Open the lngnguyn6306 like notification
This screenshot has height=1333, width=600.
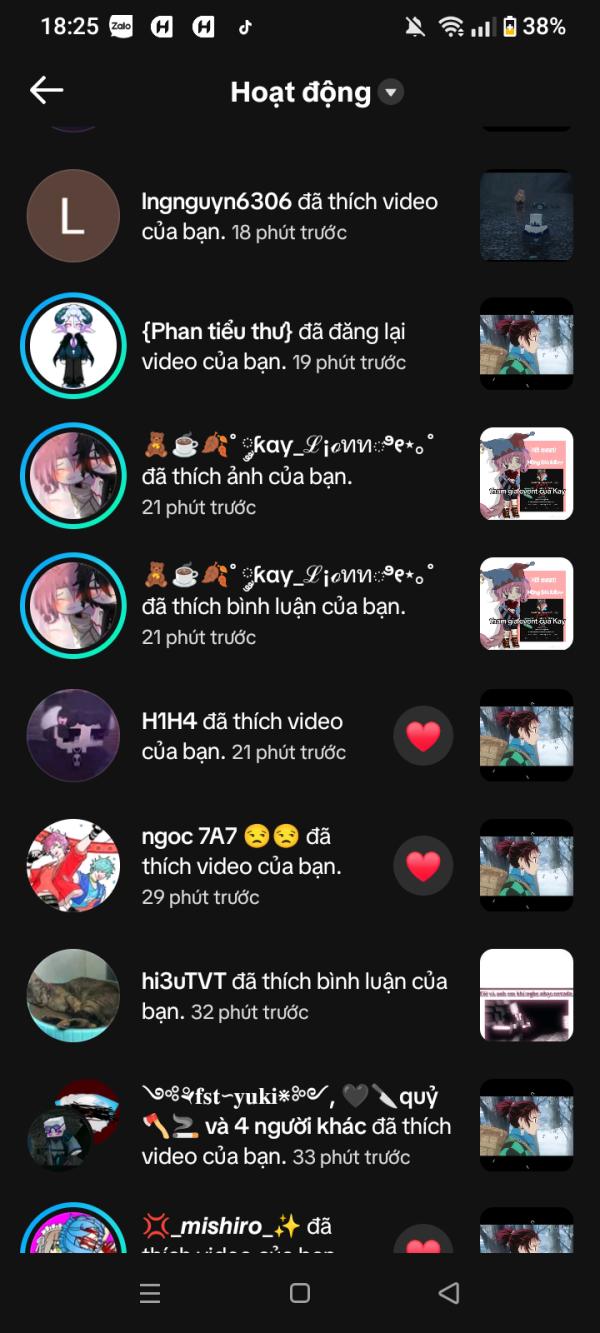290,216
